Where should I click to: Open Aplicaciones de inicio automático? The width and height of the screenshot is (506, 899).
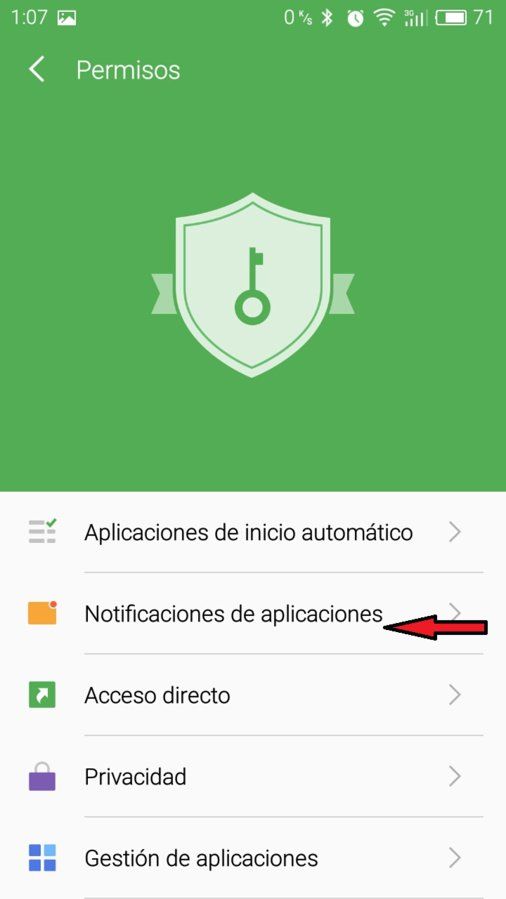coord(253,532)
